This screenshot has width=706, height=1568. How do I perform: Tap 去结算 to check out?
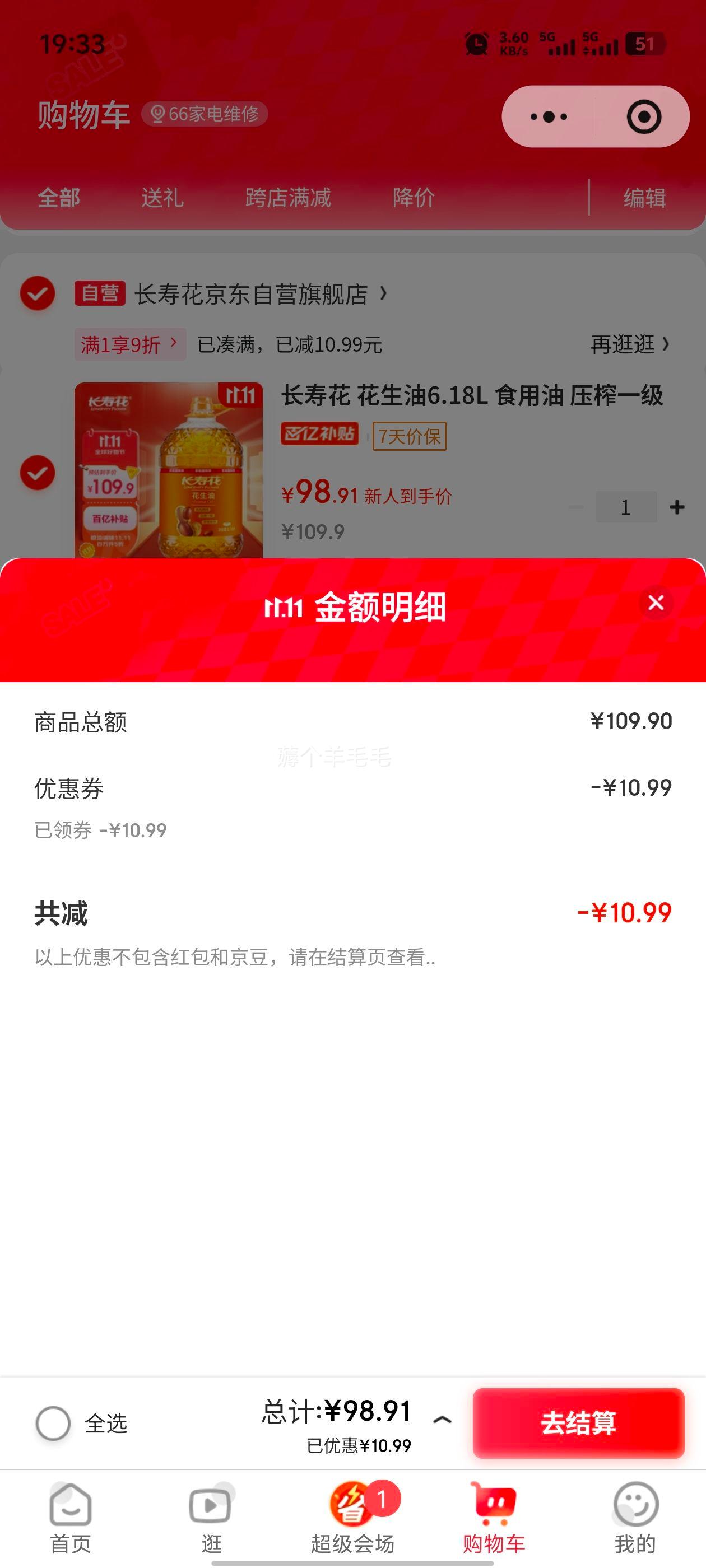pos(578,1423)
